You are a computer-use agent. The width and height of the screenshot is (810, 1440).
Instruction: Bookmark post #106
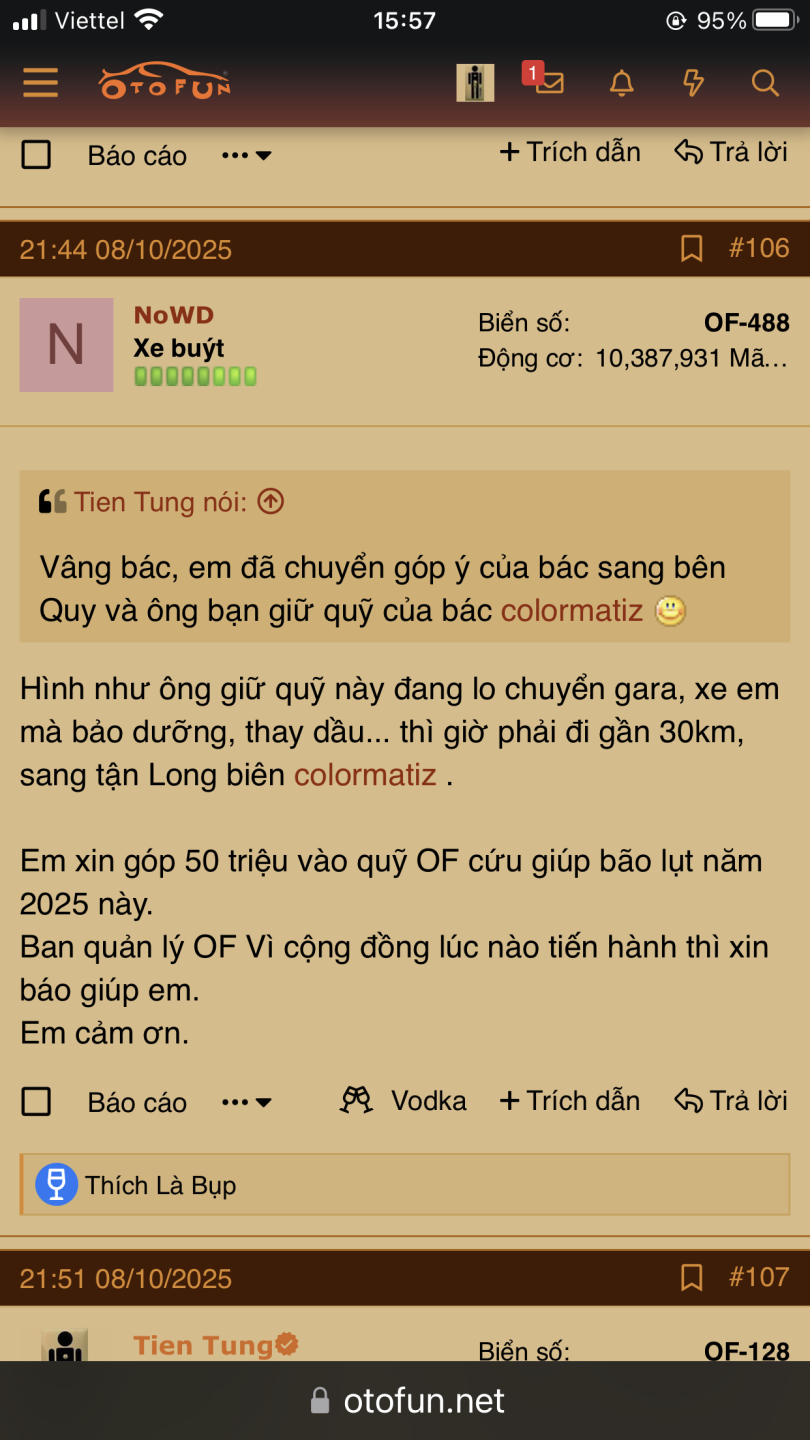click(691, 249)
